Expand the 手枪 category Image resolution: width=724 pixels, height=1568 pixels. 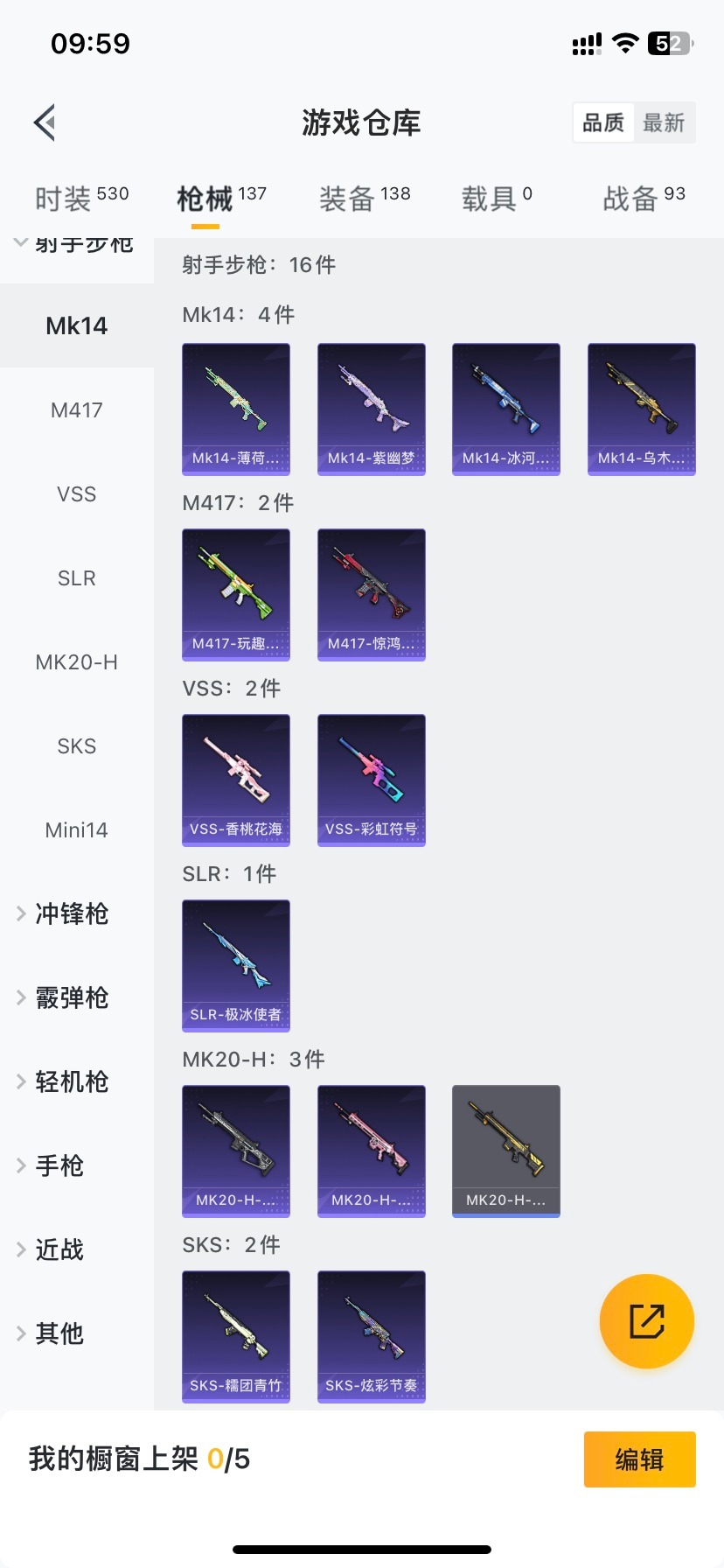pos(58,1165)
